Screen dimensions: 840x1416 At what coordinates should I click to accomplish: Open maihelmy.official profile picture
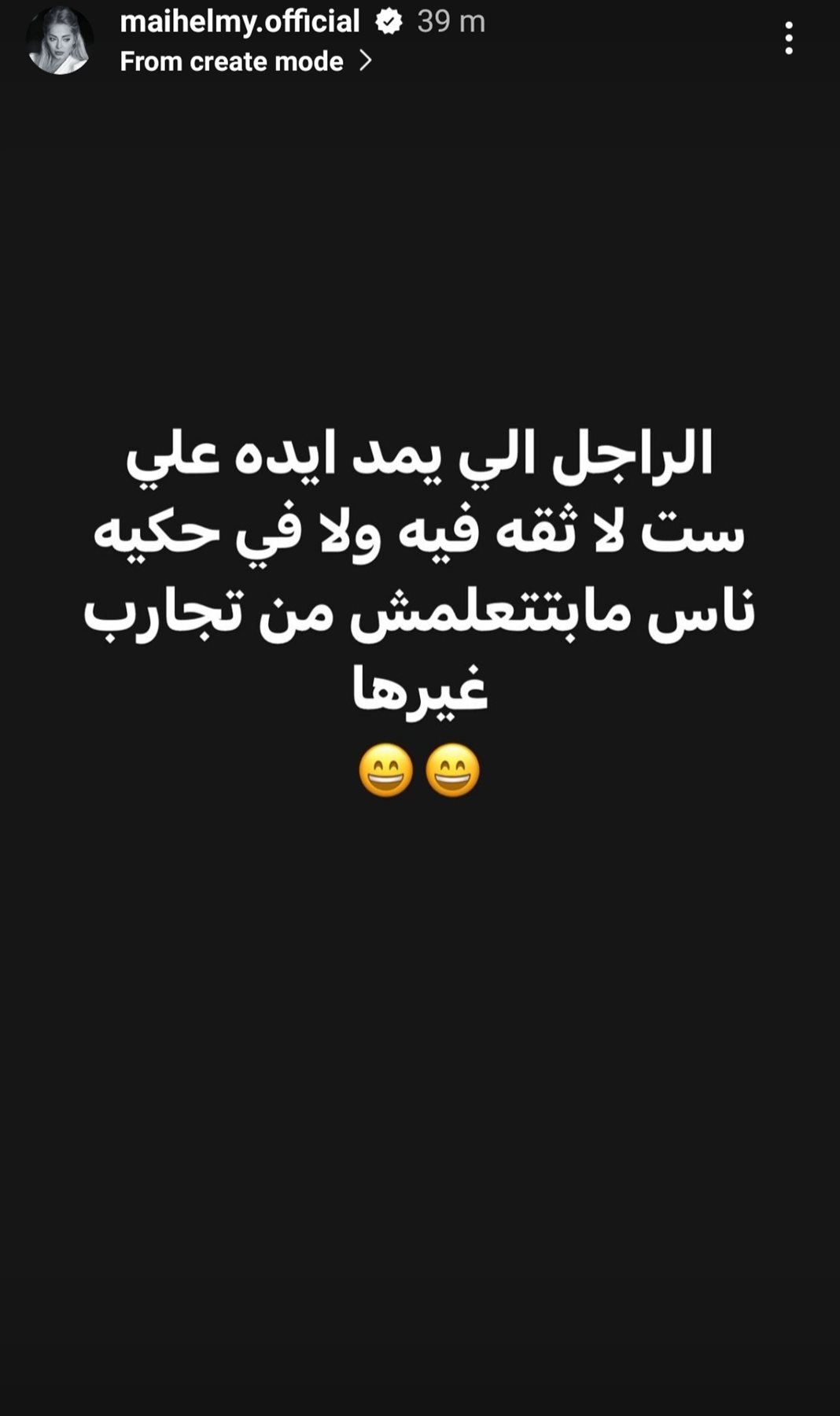click(60, 41)
